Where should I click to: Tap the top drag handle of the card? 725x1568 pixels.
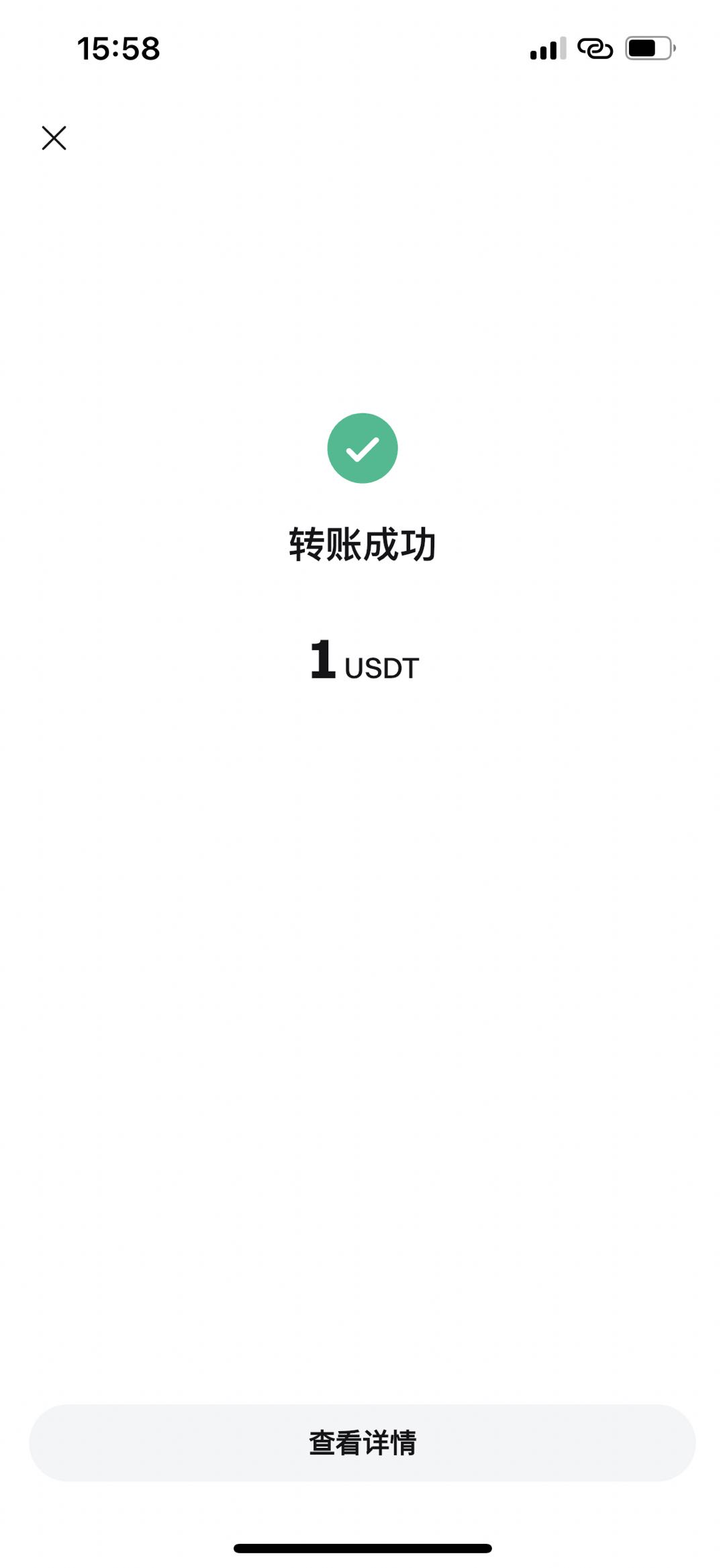(x=362, y=310)
